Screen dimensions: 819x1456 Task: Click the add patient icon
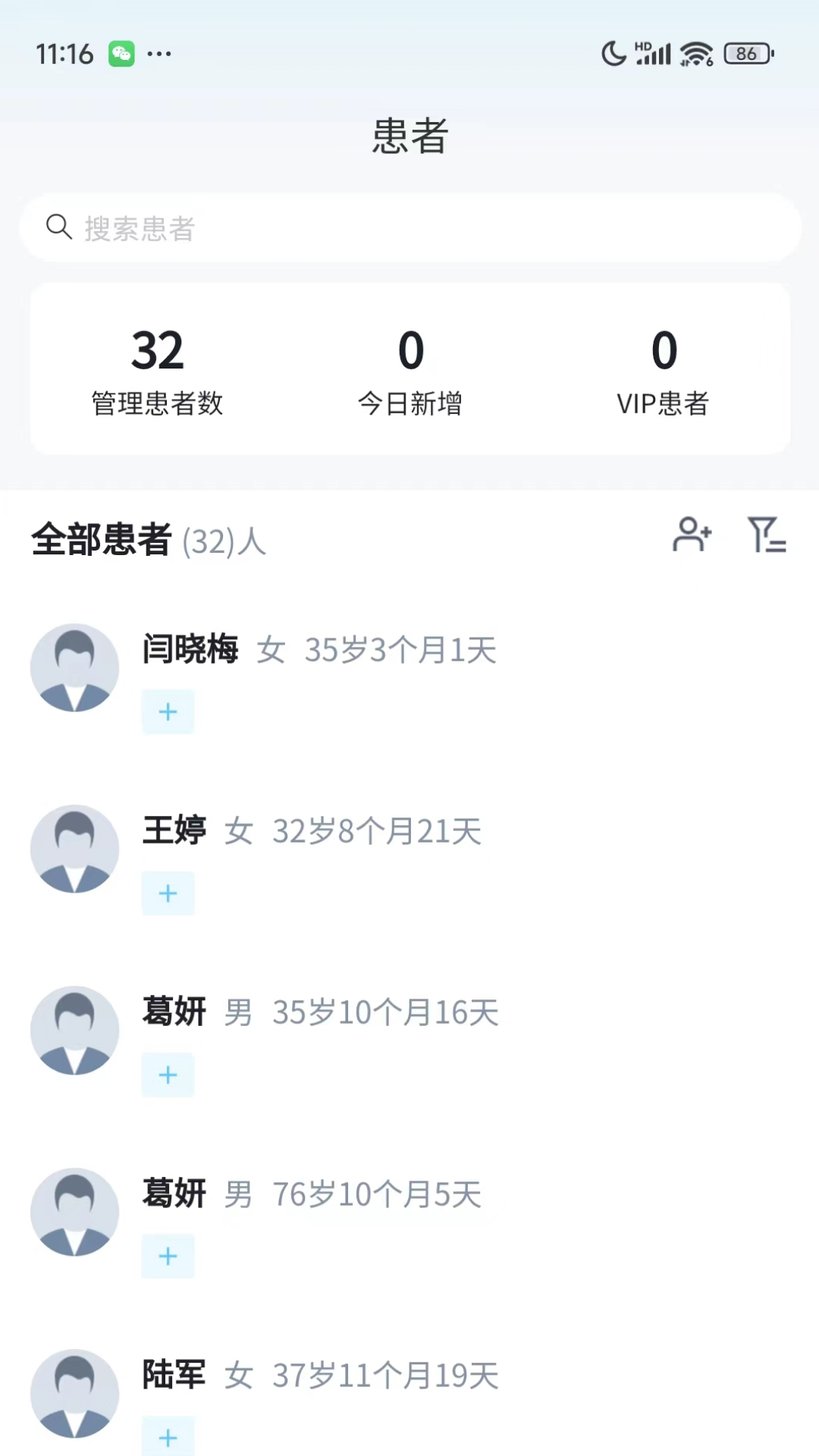click(692, 536)
